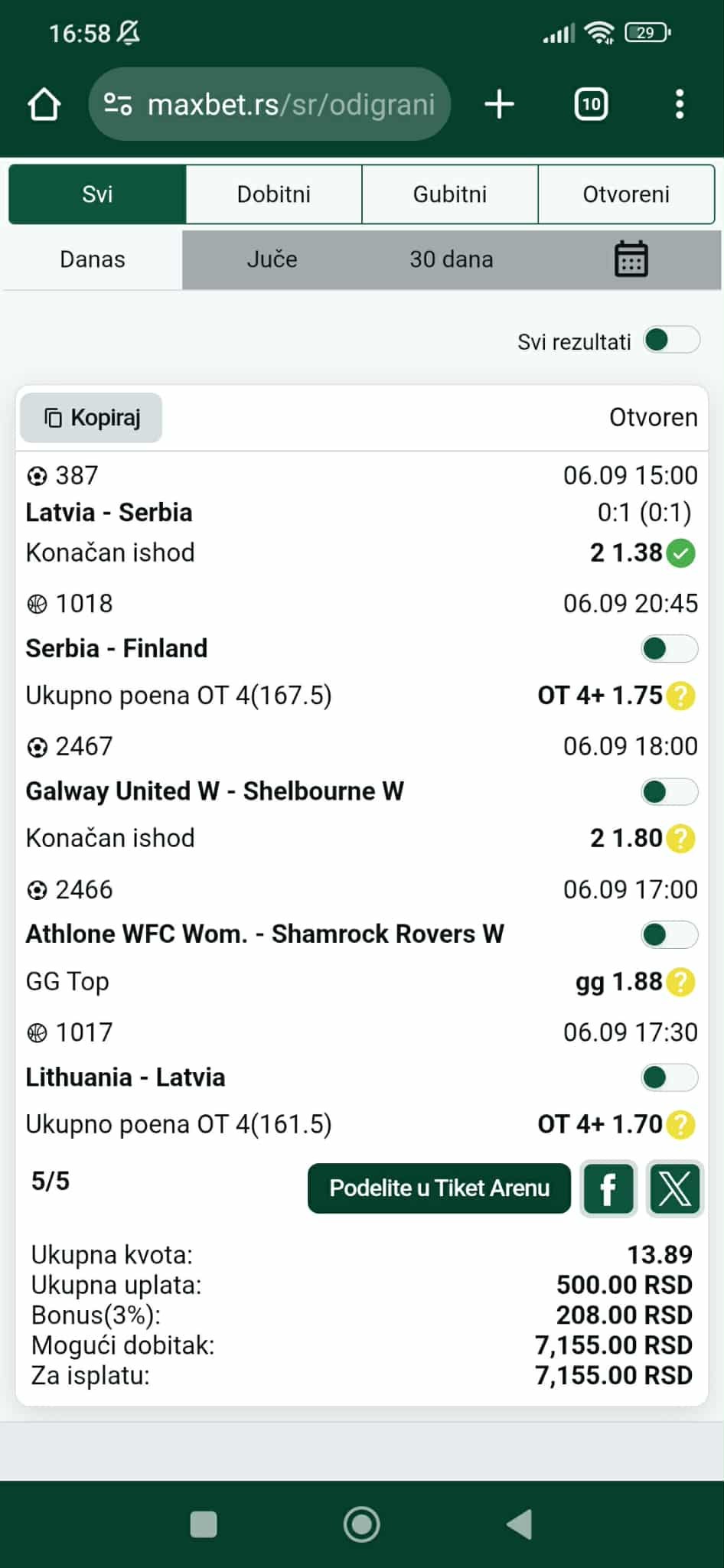
Task: Show tickets from Juče
Action: coord(272,259)
